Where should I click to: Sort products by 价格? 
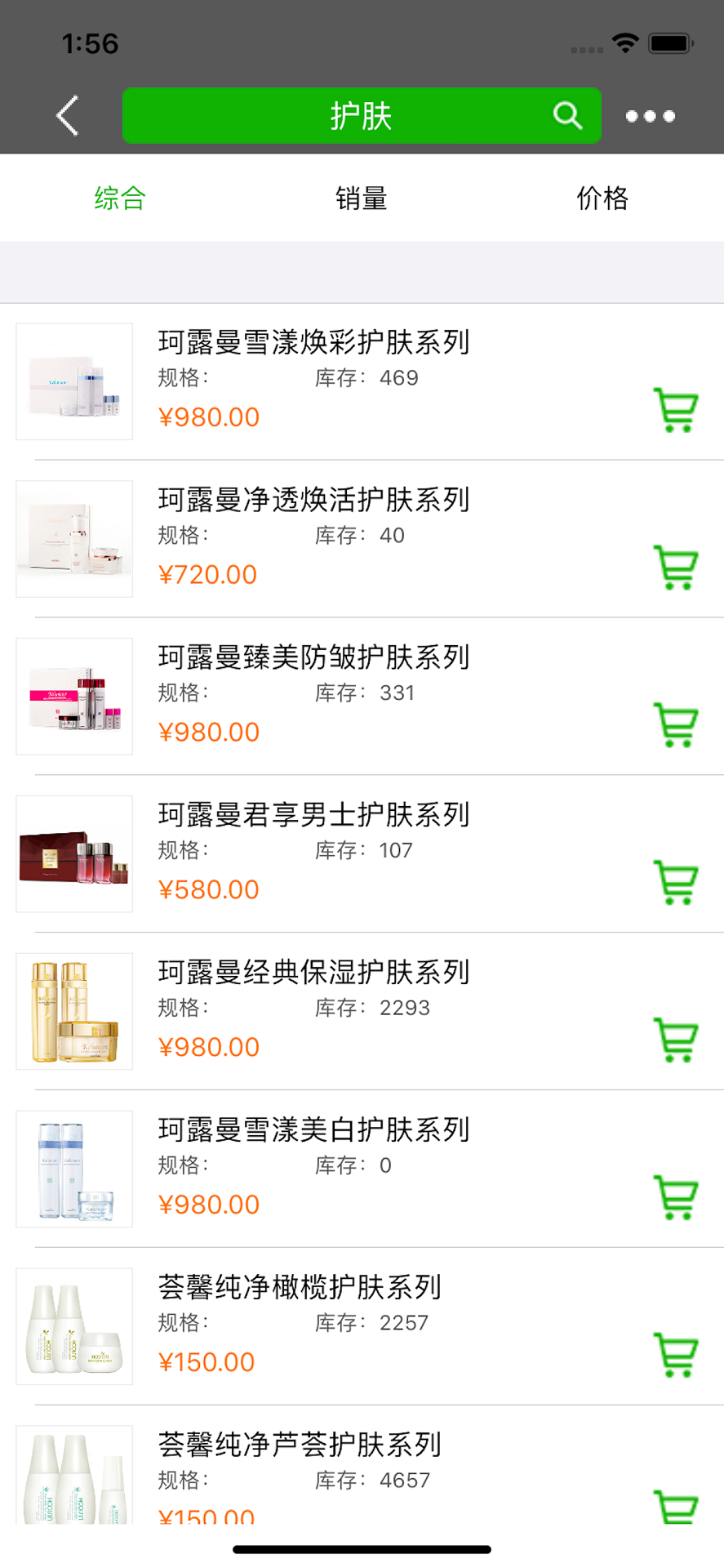click(602, 198)
